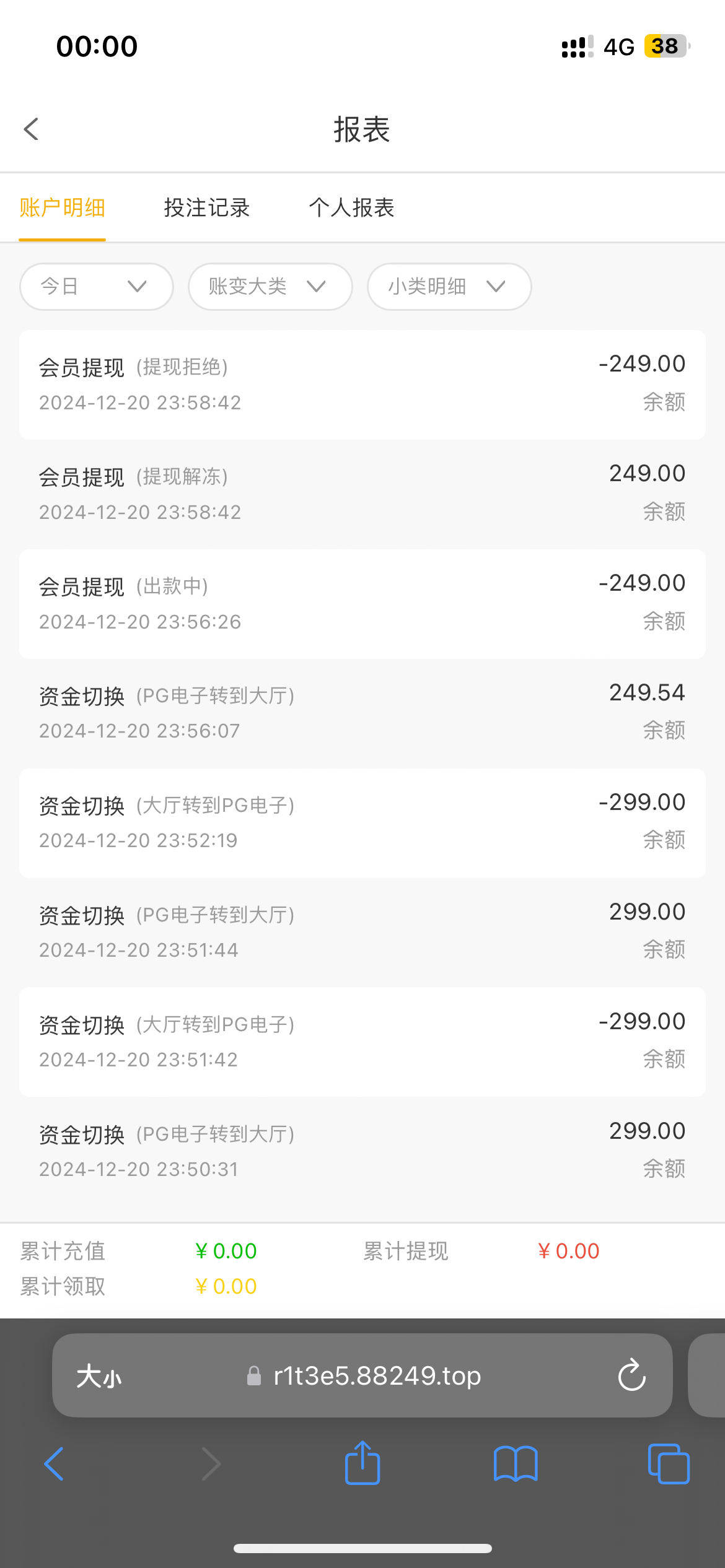Reload the page in Safari
The width and height of the screenshot is (725, 1568).
[x=631, y=1375]
